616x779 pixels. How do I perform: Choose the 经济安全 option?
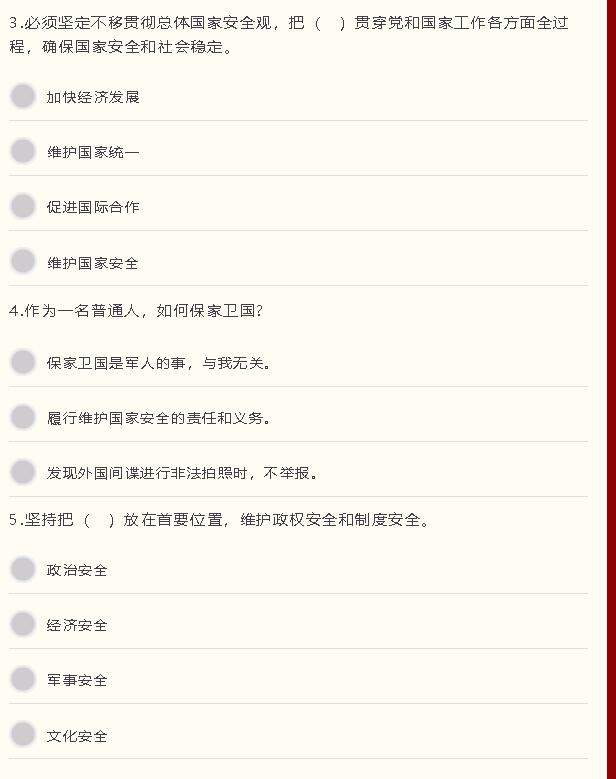point(23,624)
